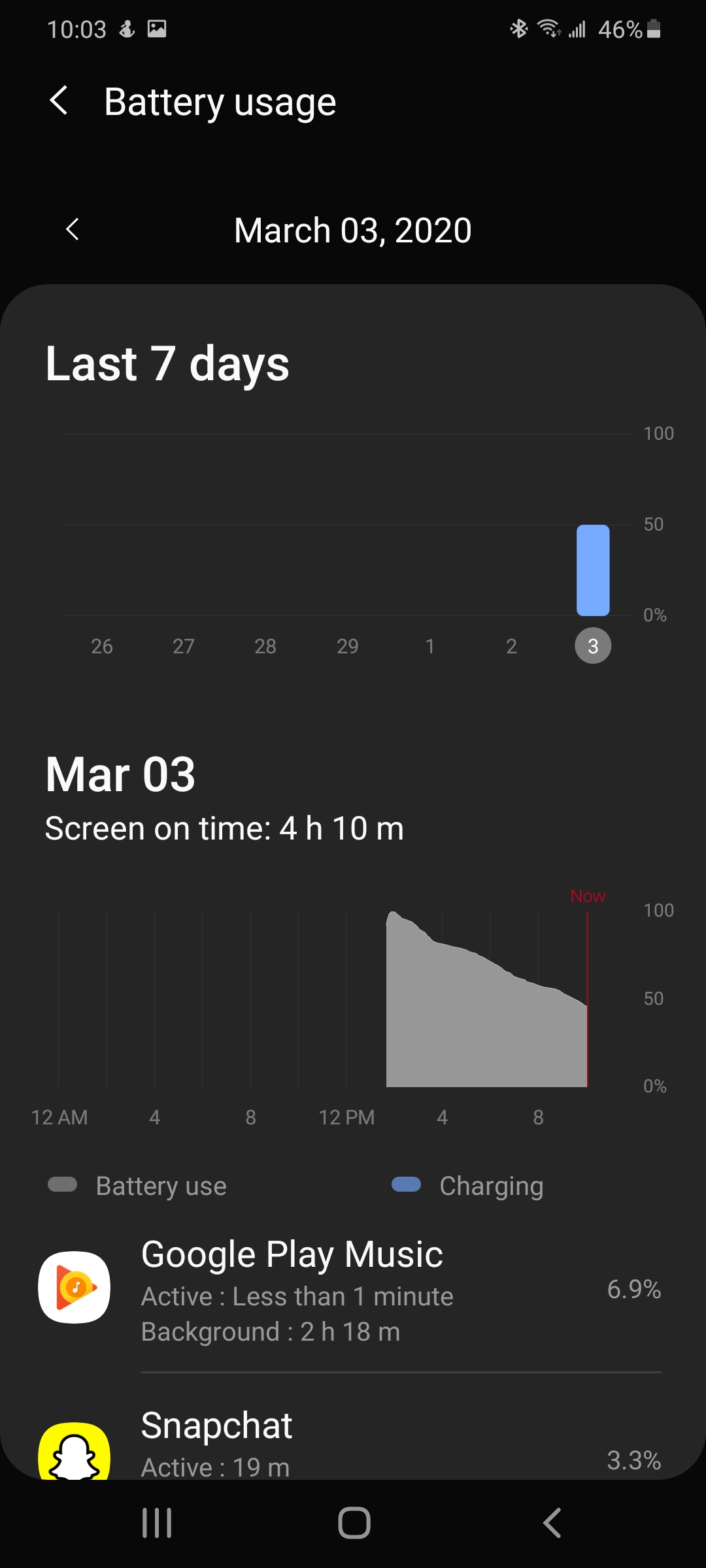Open recent apps from navigation bar
This screenshot has height=1568, width=706.
157,1523
